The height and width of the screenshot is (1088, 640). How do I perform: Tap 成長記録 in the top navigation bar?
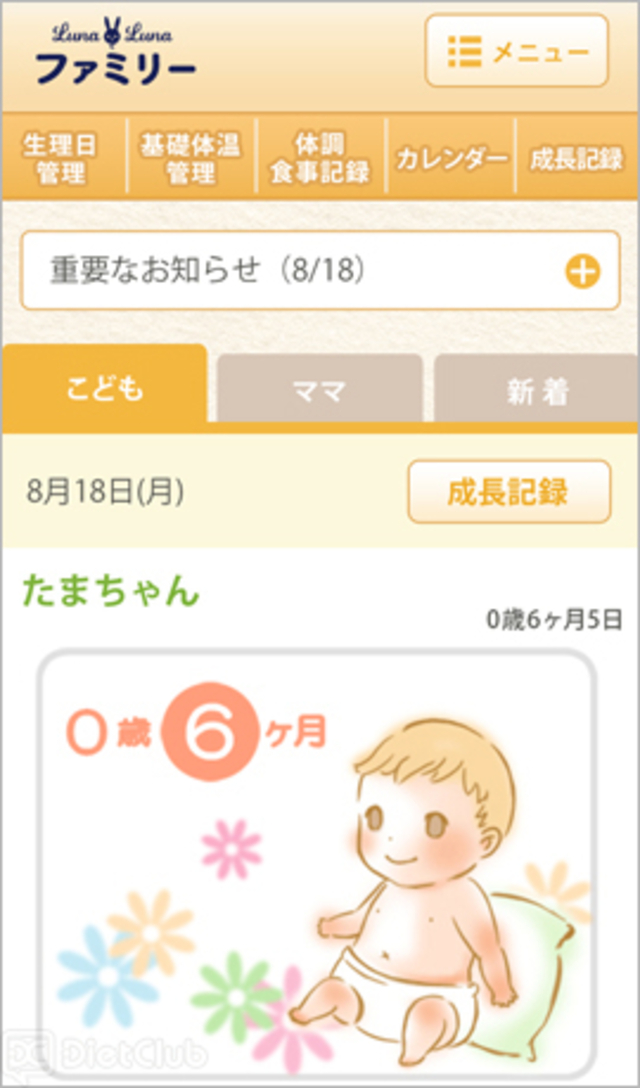(x=577, y=158)
